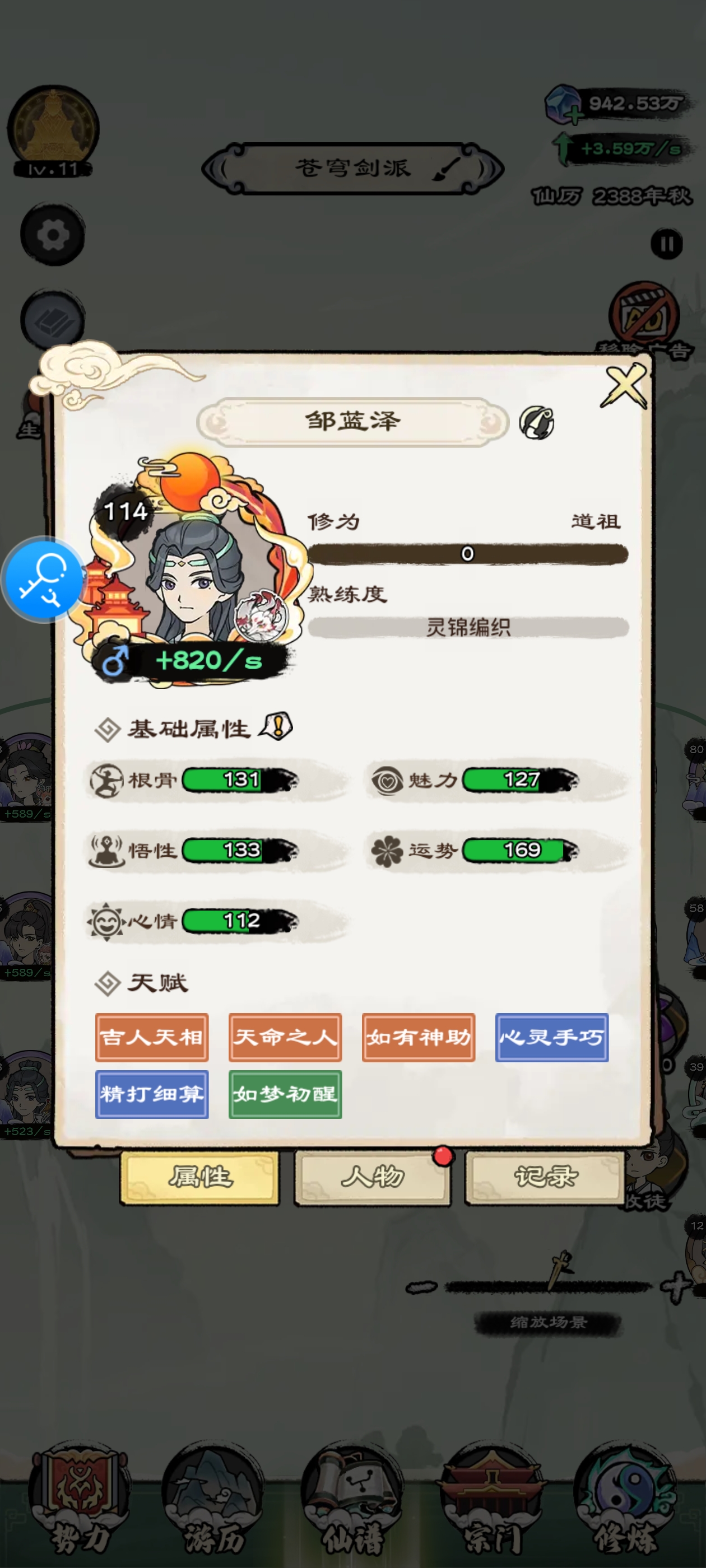
Task: Switch to the 属性 tab
Action: pos(200,1177)
